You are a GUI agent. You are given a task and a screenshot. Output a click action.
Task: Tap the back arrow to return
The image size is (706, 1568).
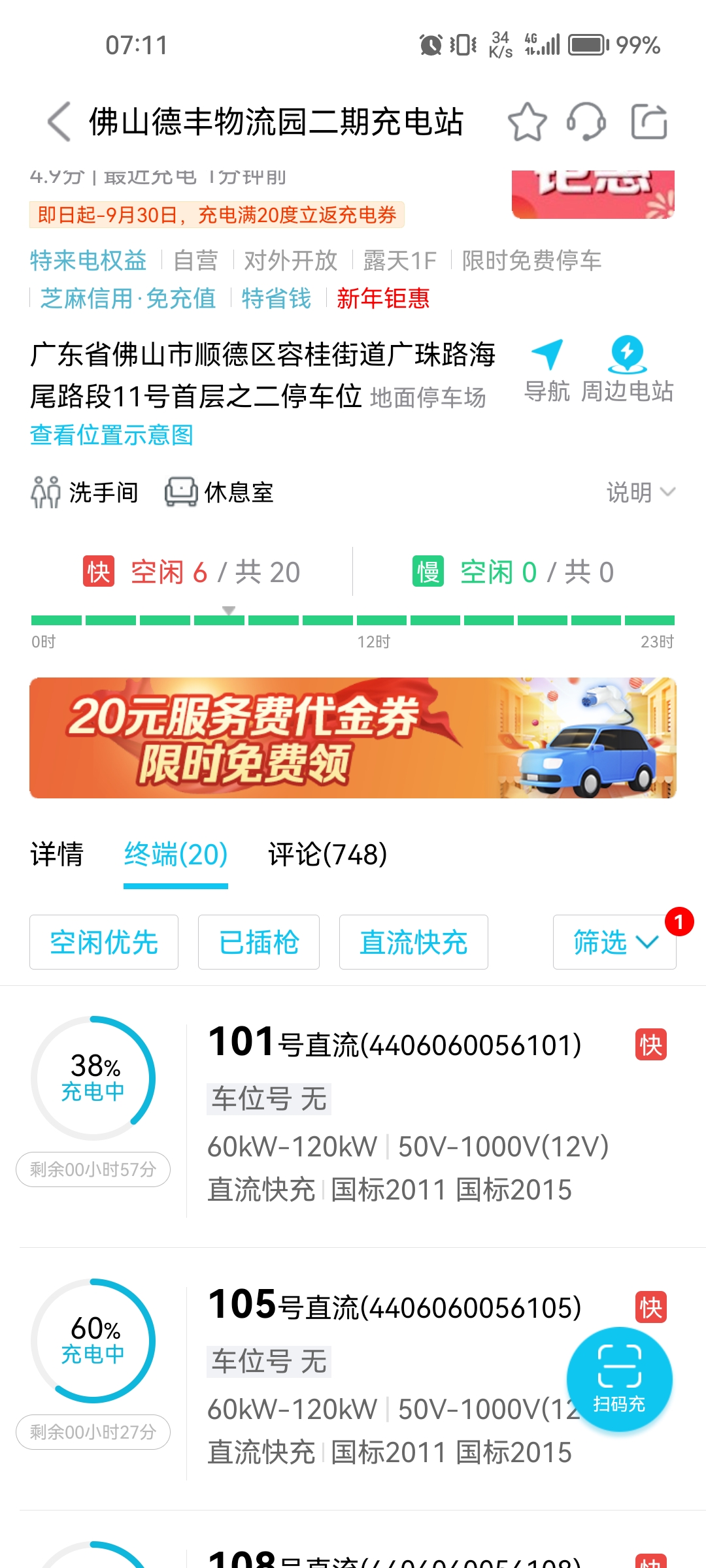(x=58, y=122)
